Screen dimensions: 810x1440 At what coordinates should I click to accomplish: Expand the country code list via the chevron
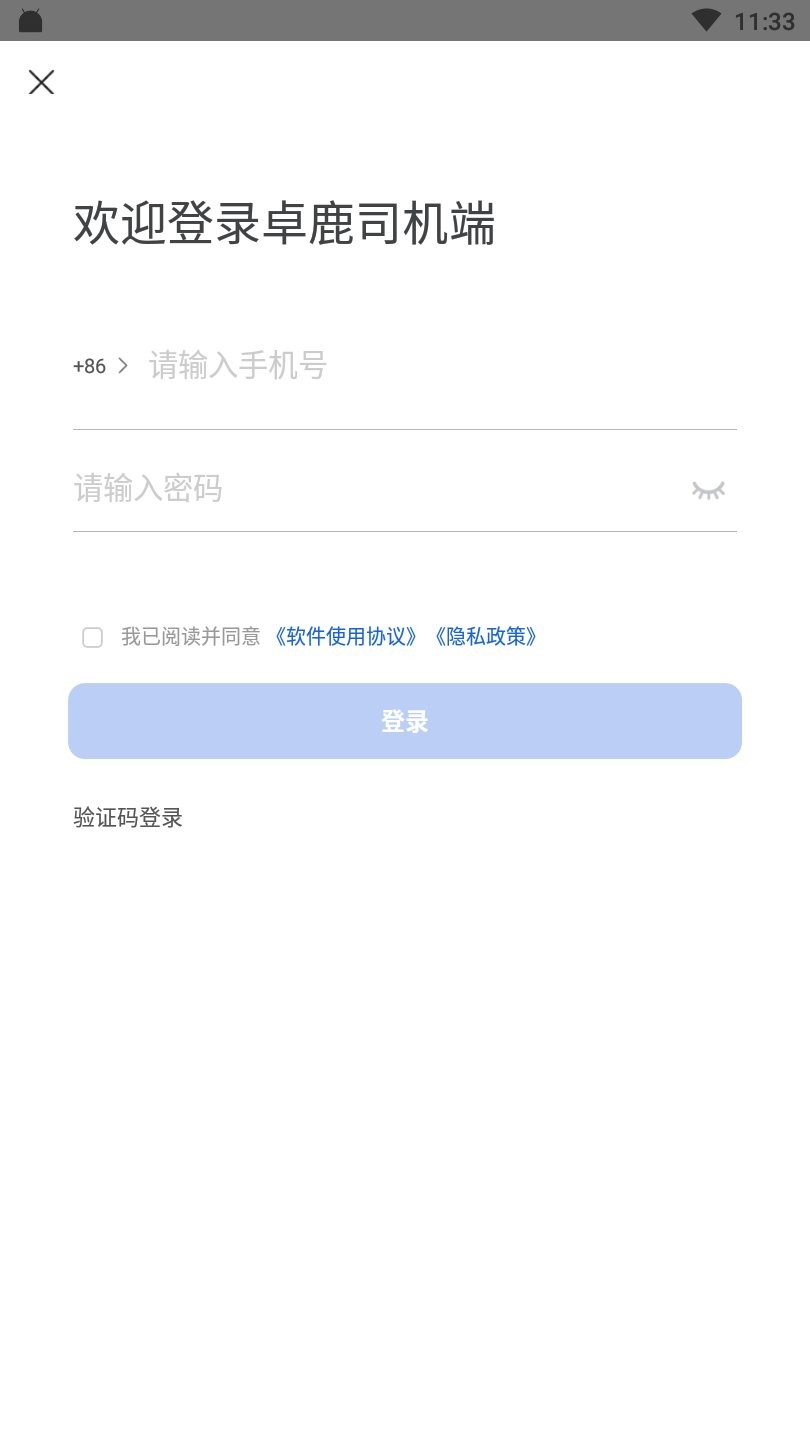122,366
